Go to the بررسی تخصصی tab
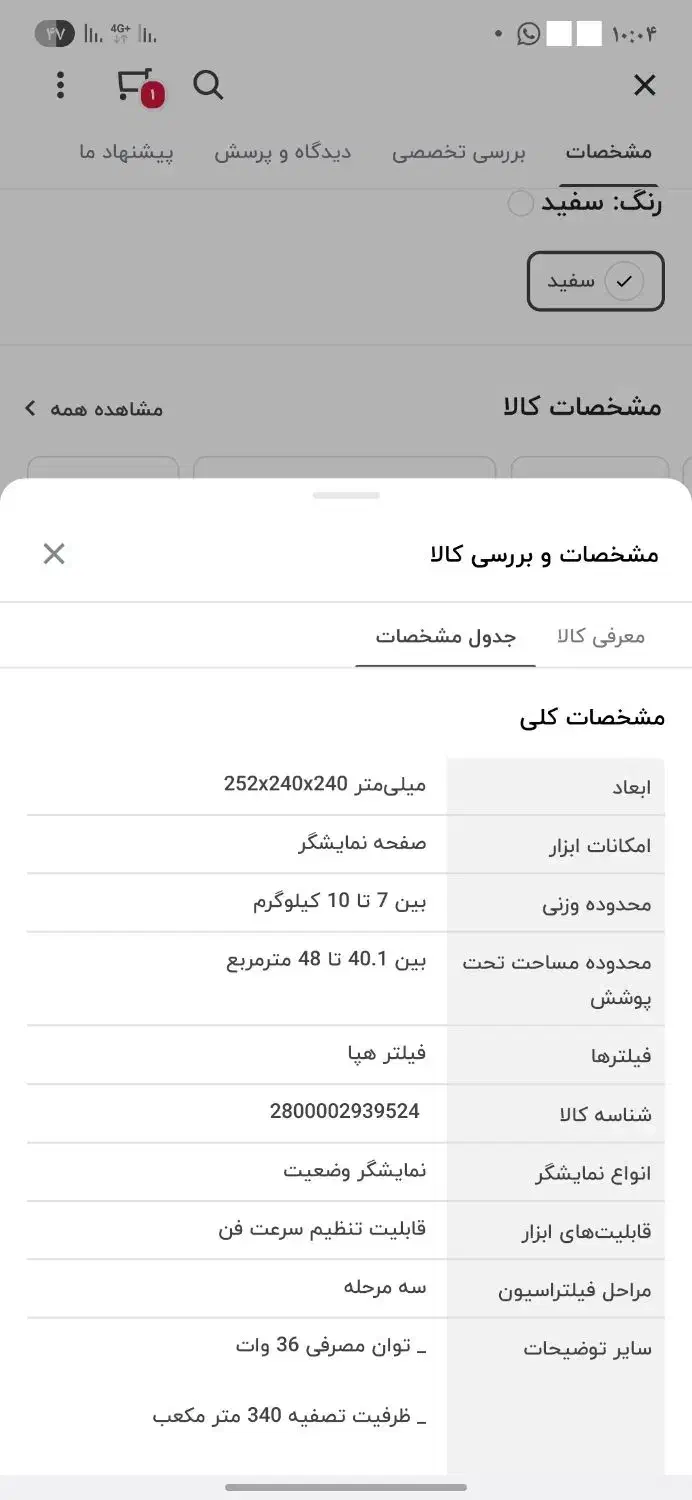 [x=459, y=152]
